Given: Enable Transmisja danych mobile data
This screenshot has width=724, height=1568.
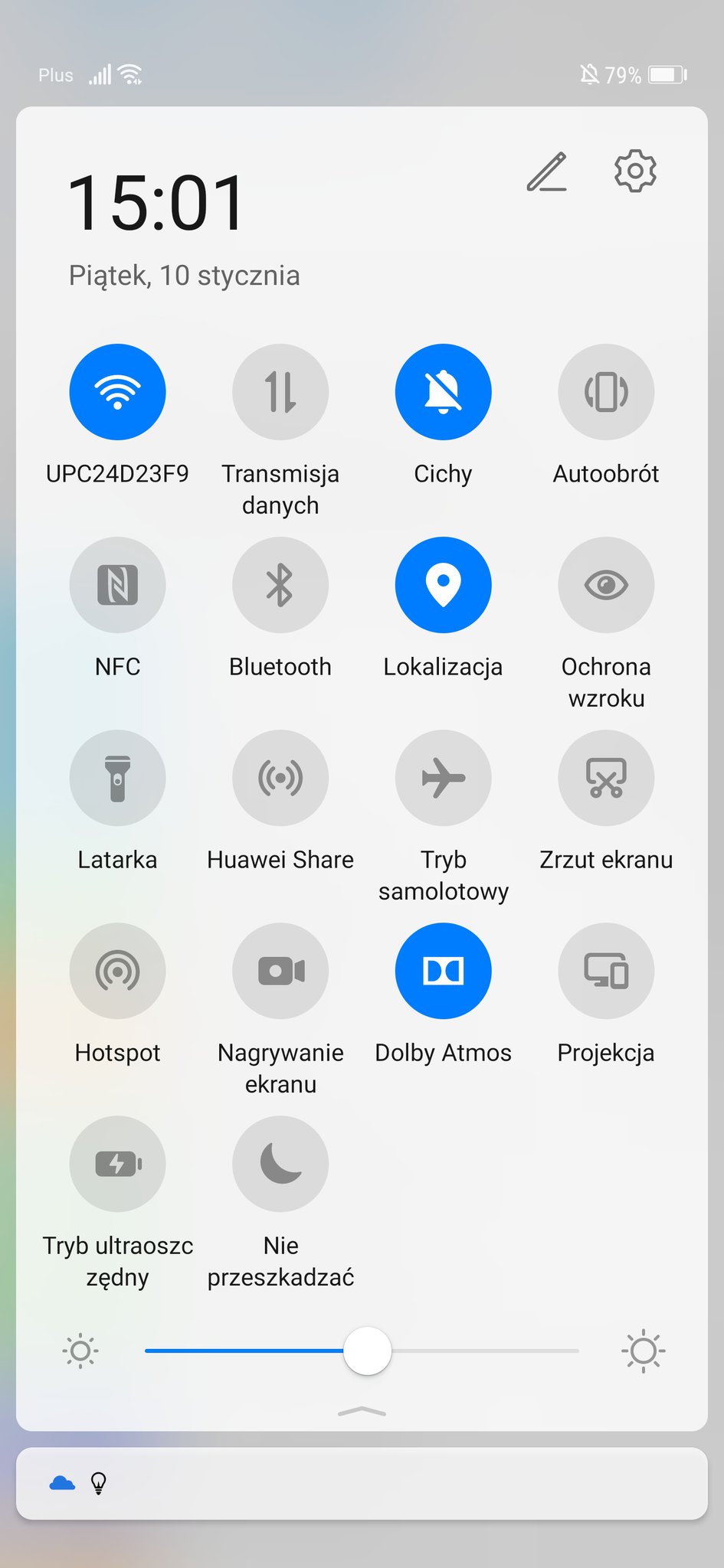Looking at the screenshot, I should tap(280, 392).
